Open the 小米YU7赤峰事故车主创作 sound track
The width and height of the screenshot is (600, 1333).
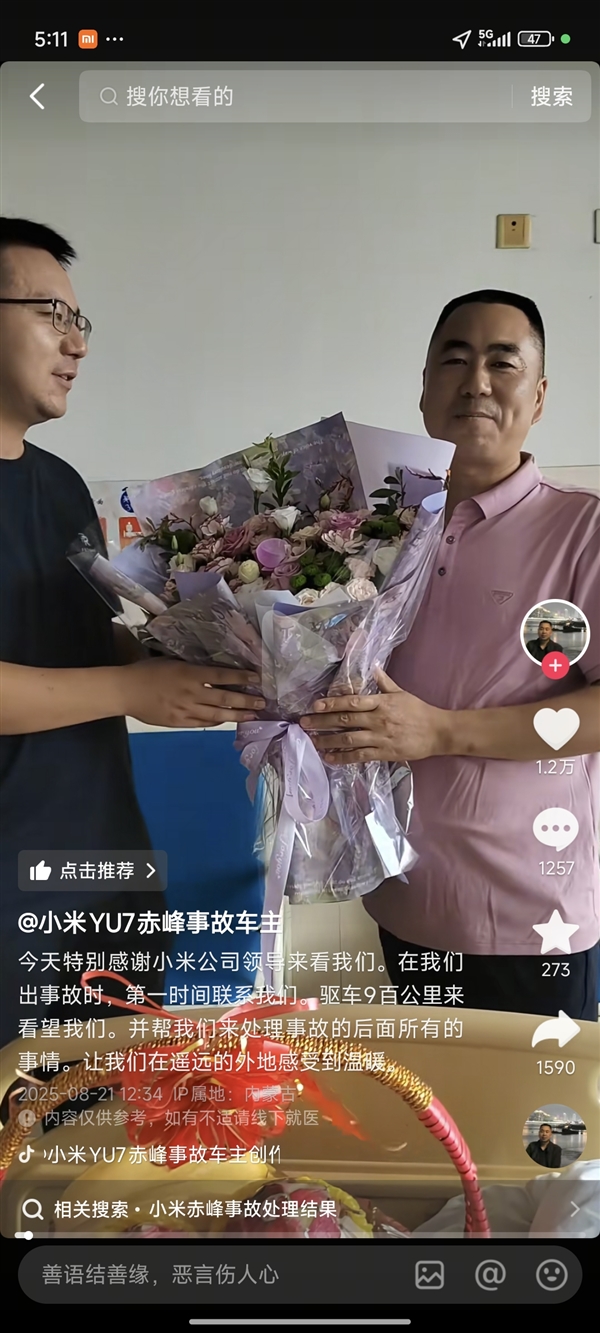[160, 1154]
